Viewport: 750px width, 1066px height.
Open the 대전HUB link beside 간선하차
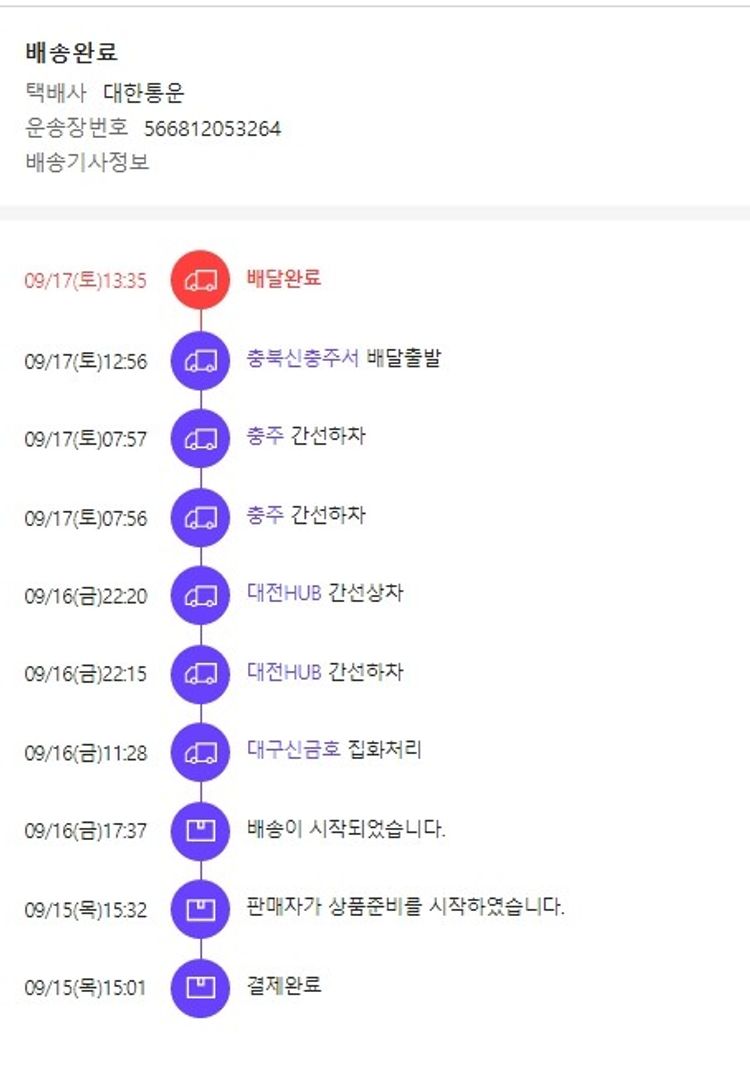pos(284,671)
